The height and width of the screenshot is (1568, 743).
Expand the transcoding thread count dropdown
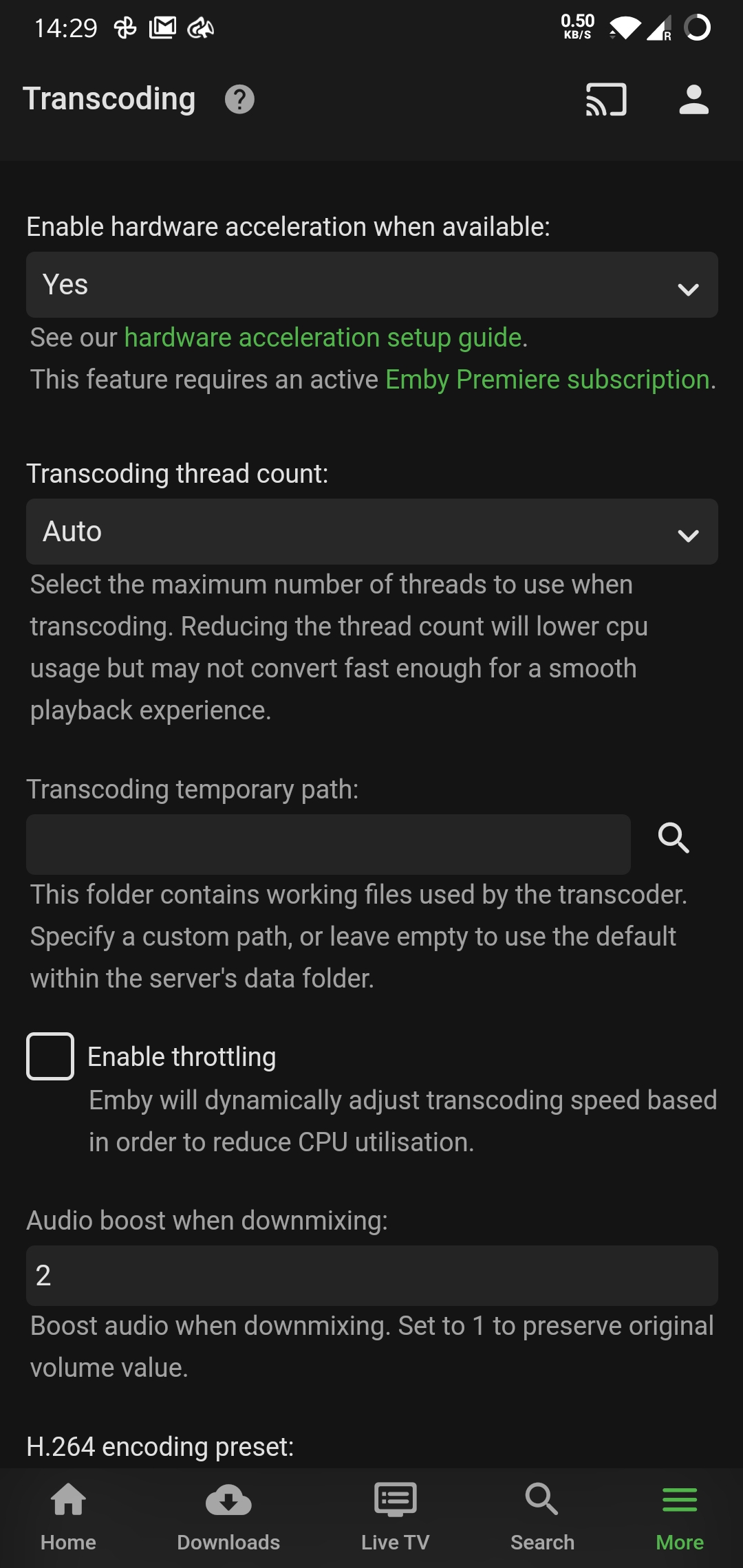(x=371, y=532)
